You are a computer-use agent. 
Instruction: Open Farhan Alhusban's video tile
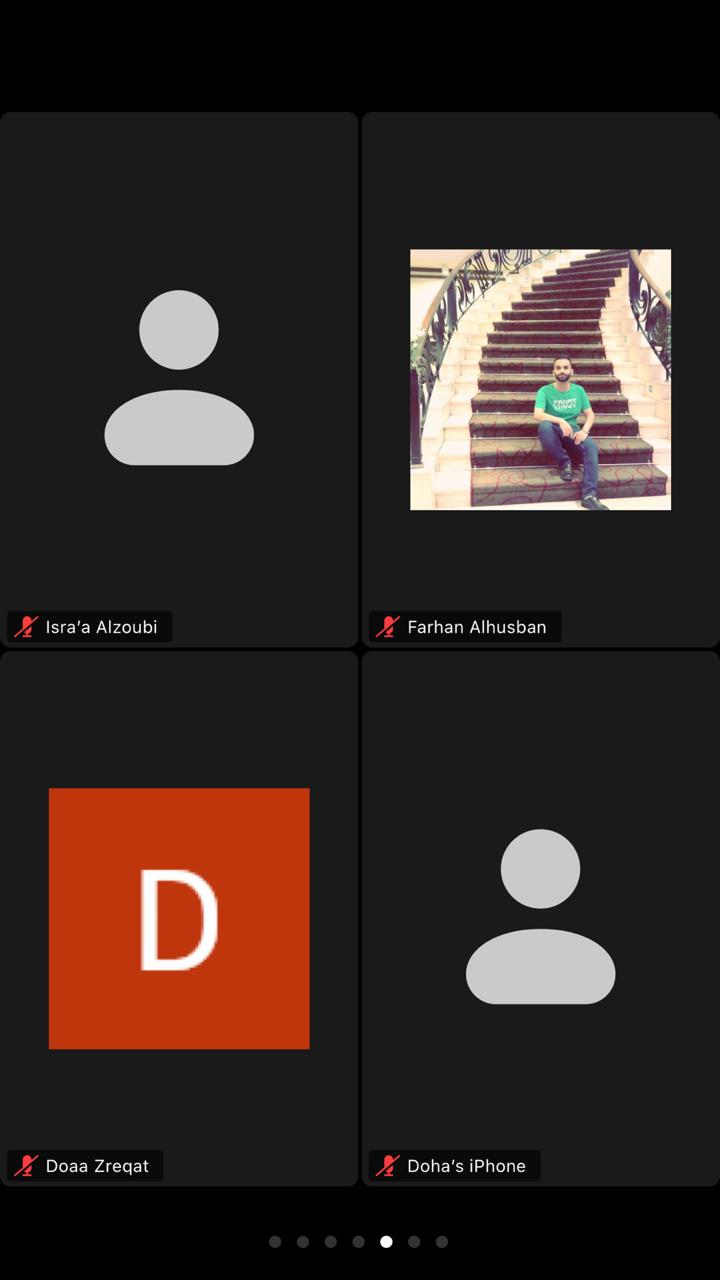[541, 379]
